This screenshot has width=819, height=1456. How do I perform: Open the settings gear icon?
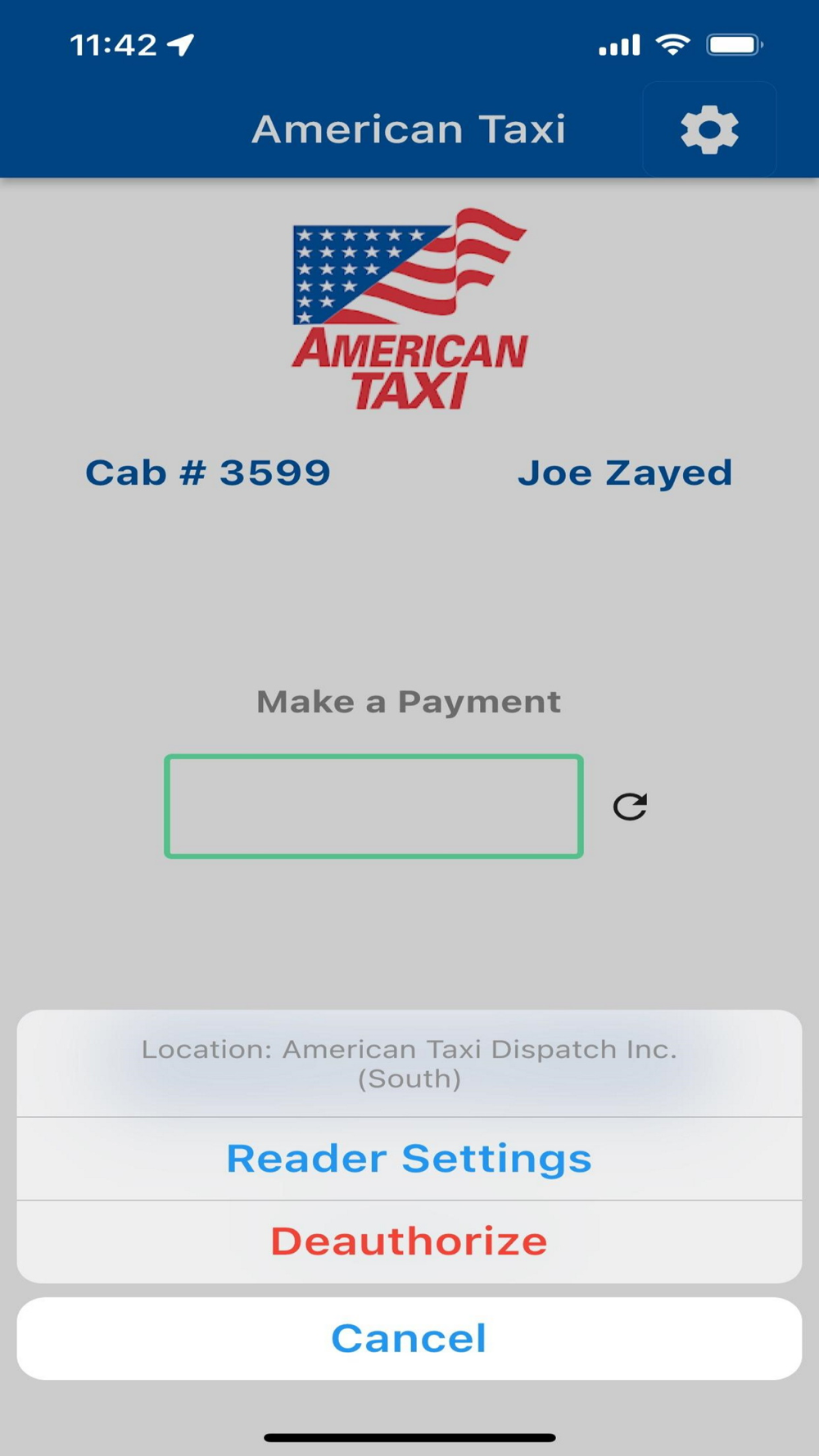click(x=709, y=129)
